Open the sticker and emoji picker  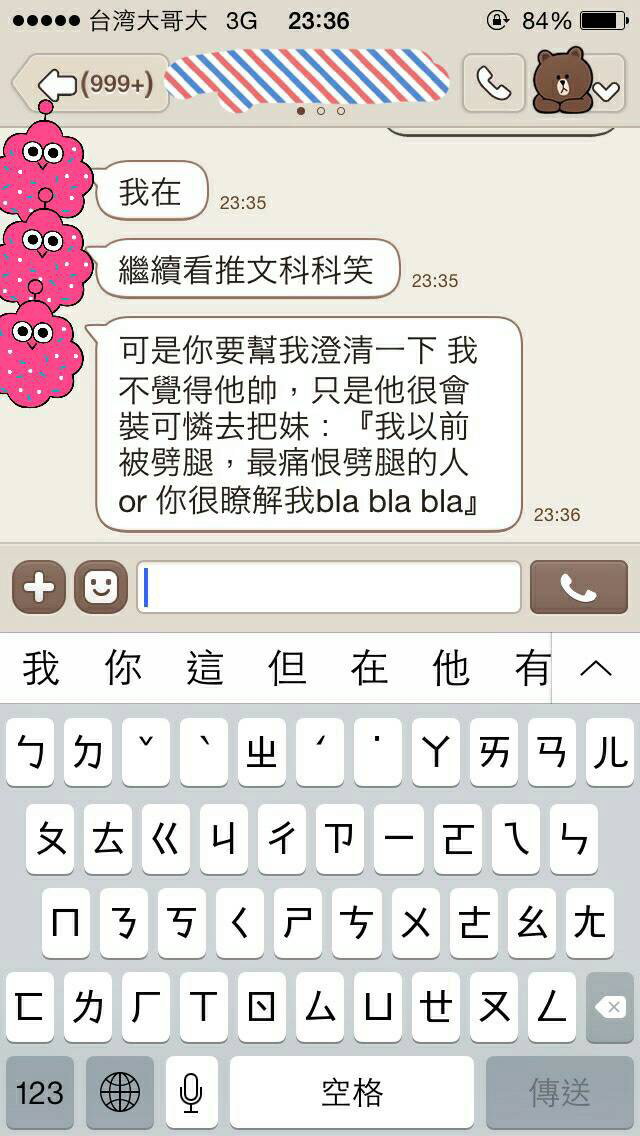coord(101,588)
